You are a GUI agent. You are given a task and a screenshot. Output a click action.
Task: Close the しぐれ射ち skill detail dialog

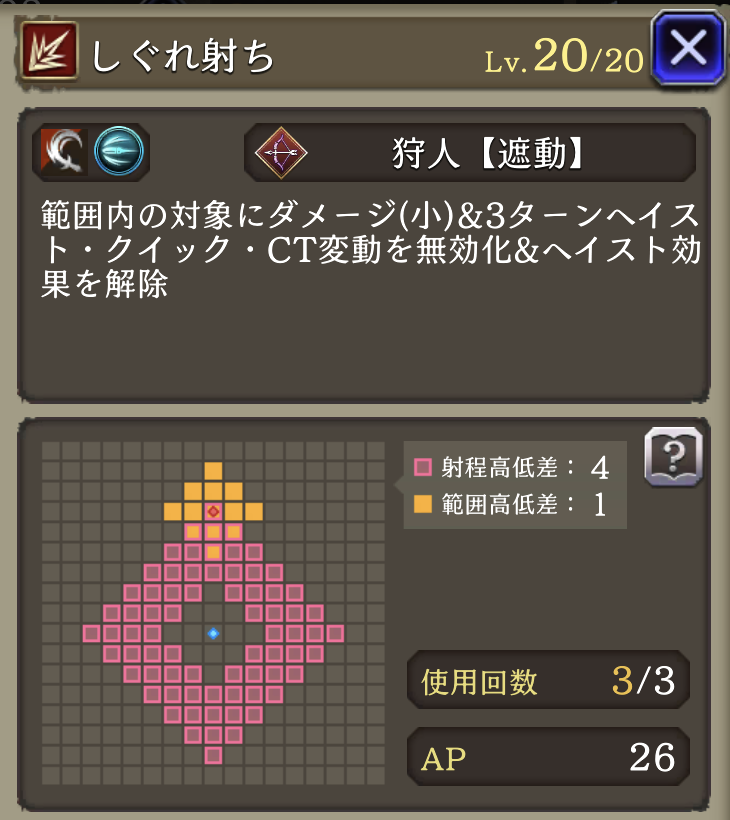click(688, 48)
